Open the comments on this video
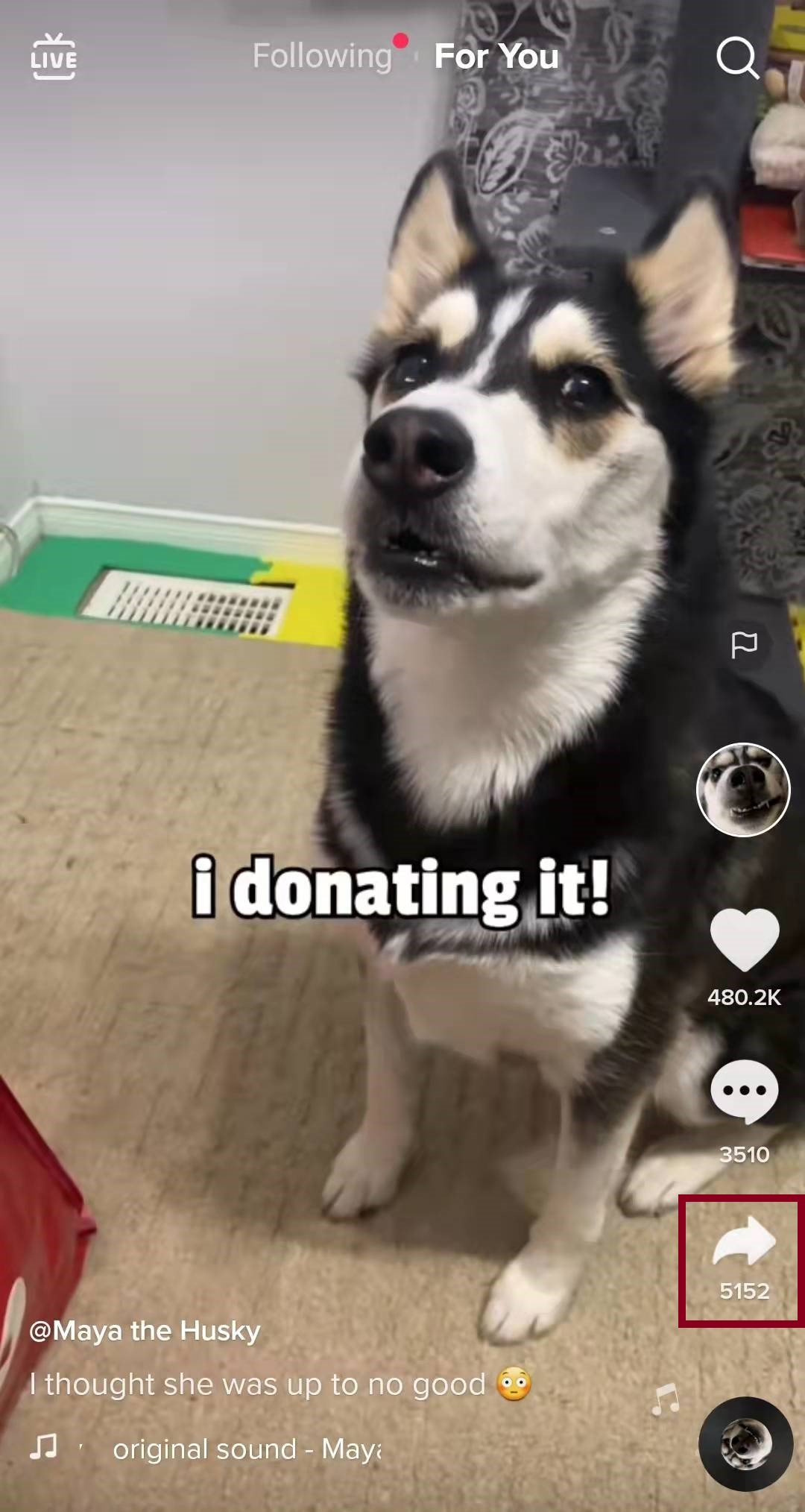Screen dimensions: 805x1512 745,1092
